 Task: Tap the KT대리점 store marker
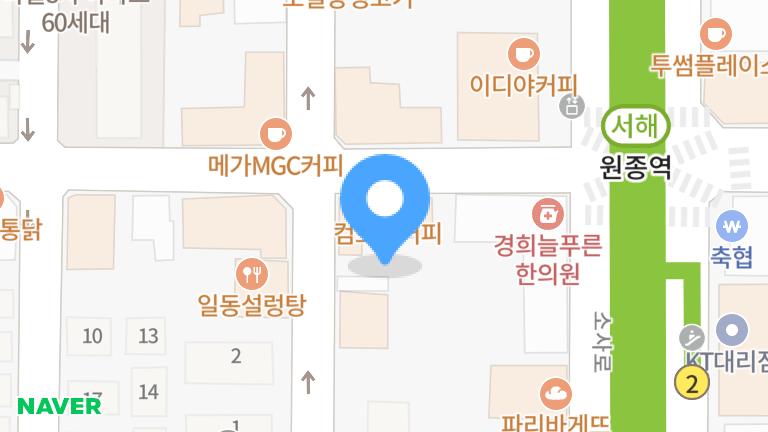click(735, 330)
